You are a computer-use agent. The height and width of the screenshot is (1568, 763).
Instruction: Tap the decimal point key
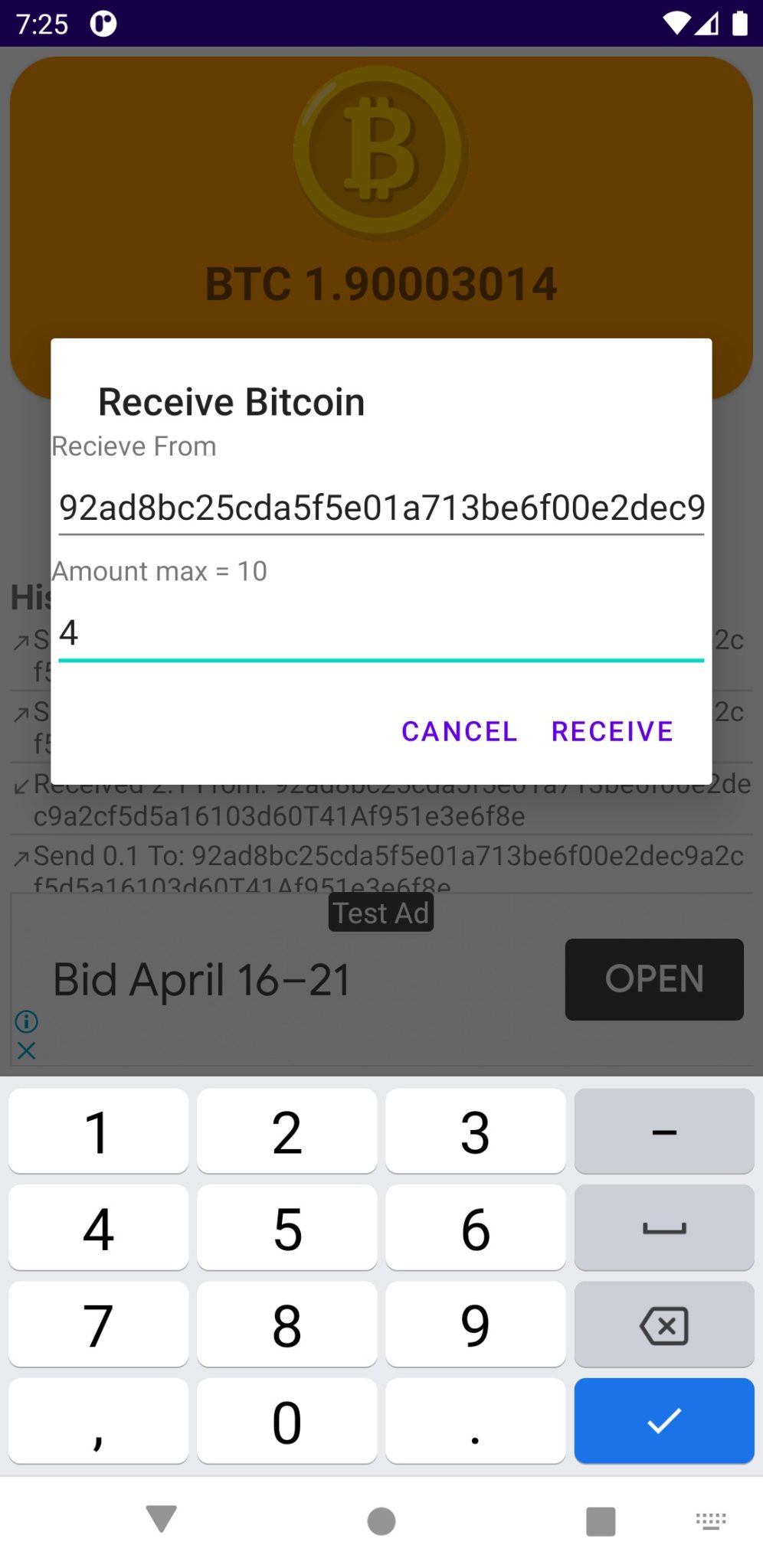click(475, 1421)
